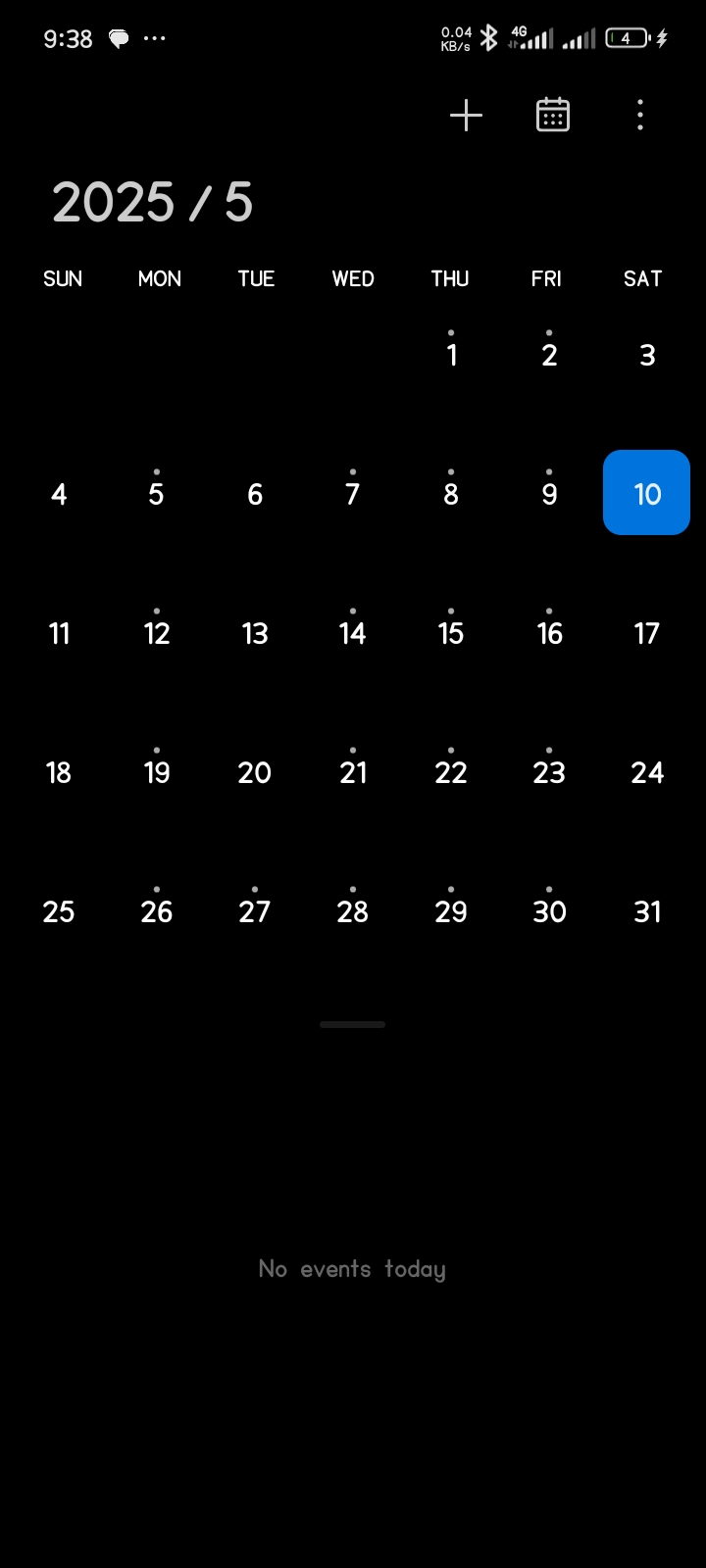Select the highlighted date 10
The image size is (706, 1568).
tap(646, 493)
